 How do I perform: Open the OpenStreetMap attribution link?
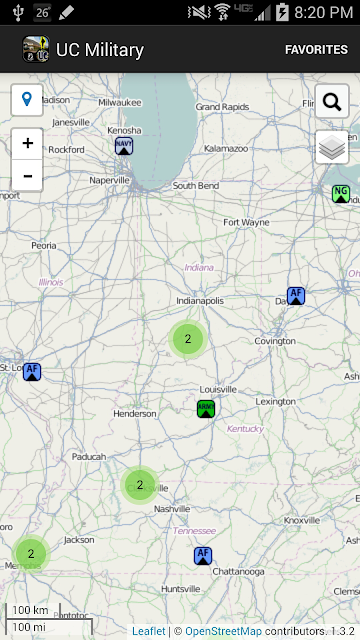pos(223,631)
